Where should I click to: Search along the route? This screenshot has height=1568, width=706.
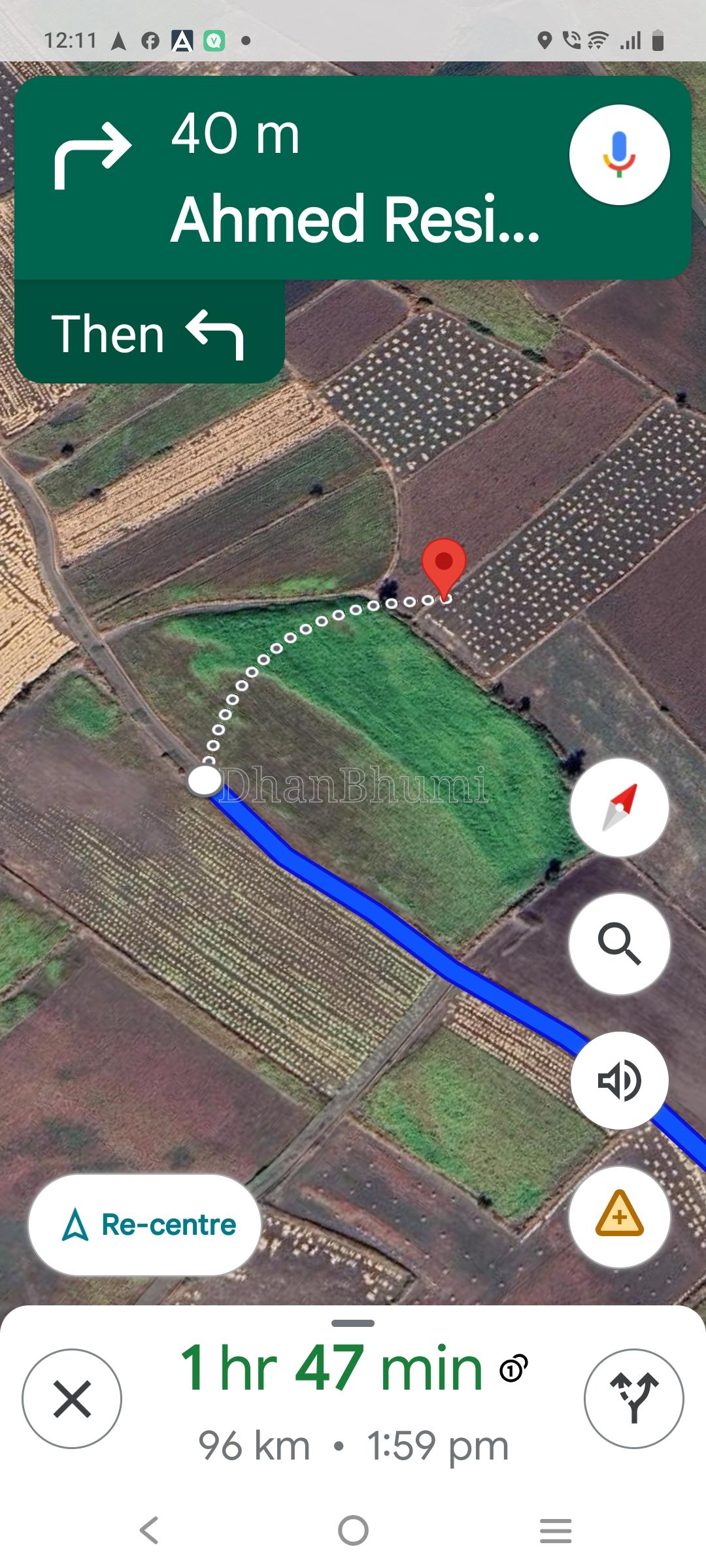point(619,944)
